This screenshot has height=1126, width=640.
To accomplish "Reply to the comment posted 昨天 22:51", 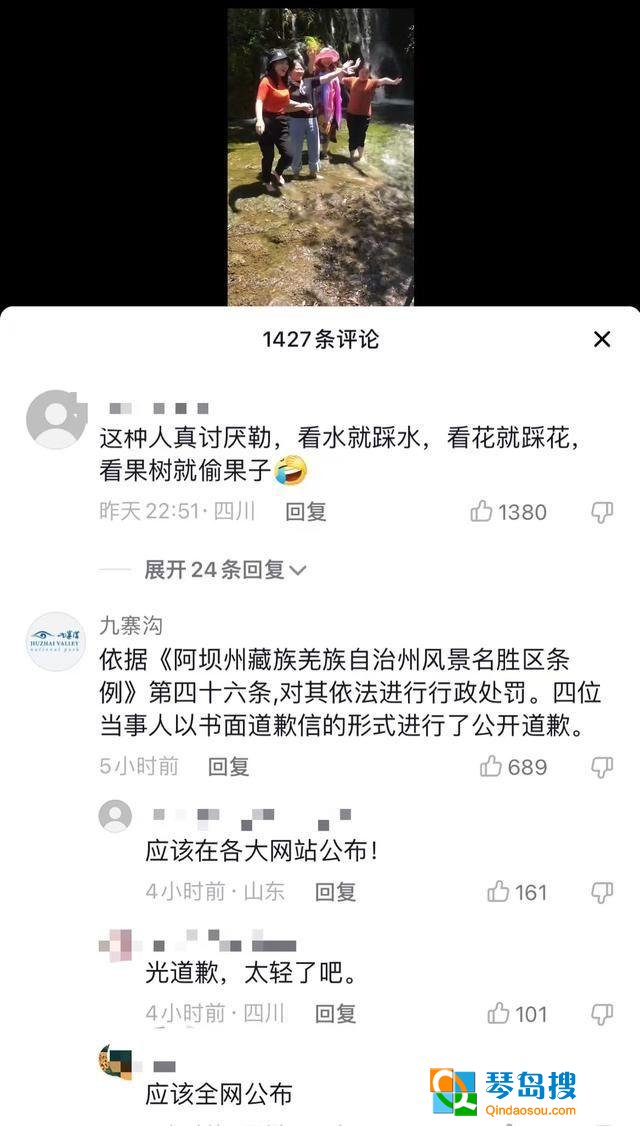I will click(306, 512).
